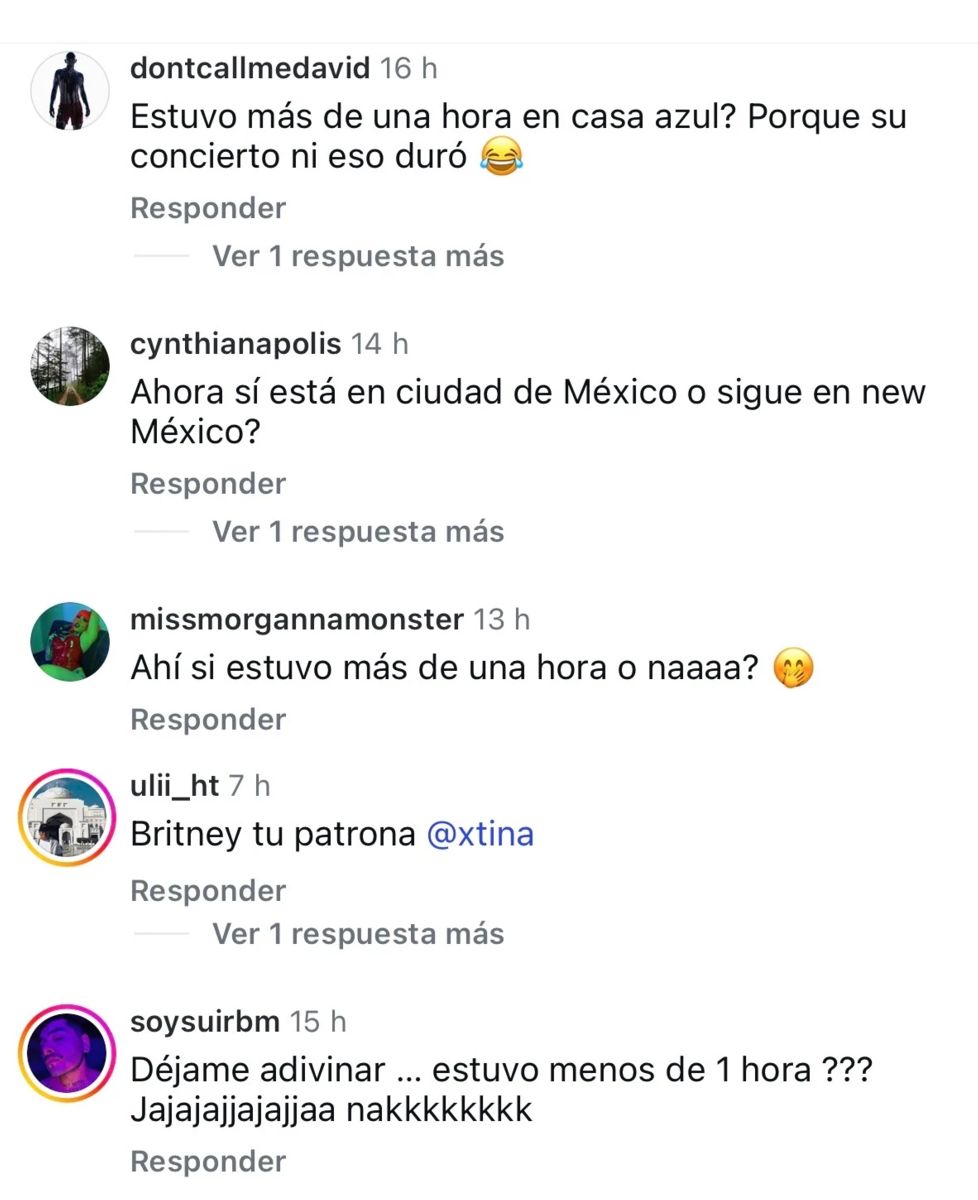Open missmorgannamonster's avatar
The image size is (978, 1200).
tap(70, 643)
